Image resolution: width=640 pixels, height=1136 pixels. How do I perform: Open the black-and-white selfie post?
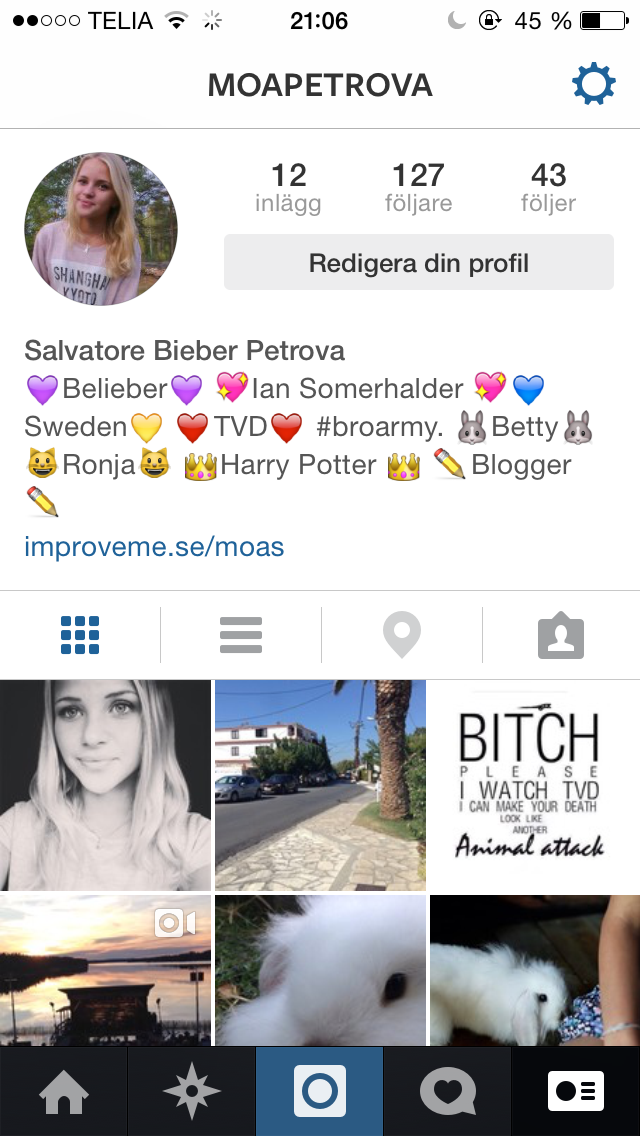pyautogui.click(x=105, y=785)
